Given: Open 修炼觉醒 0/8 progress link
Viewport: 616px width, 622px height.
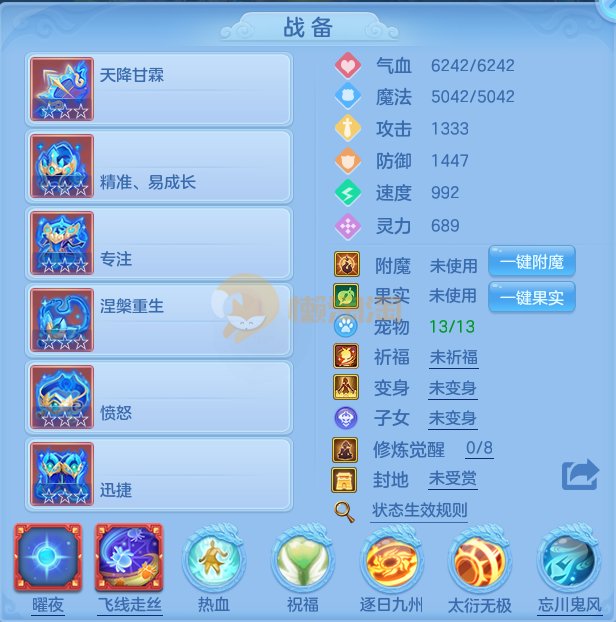Looking at the screenshot, I should click(x=478, y=449).
